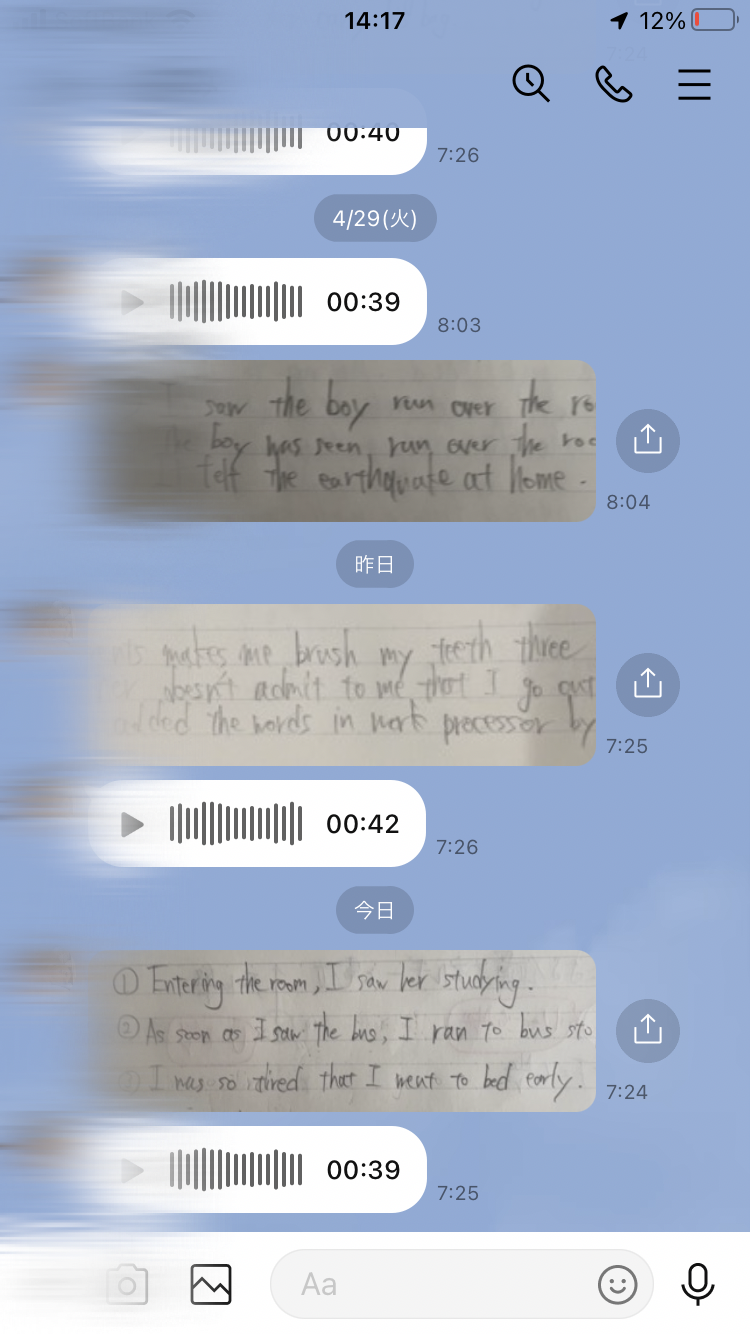Open the chat menu (three lines)
Screen dimensions: 750x1334
pyautogui.click(x=694, y=85)
